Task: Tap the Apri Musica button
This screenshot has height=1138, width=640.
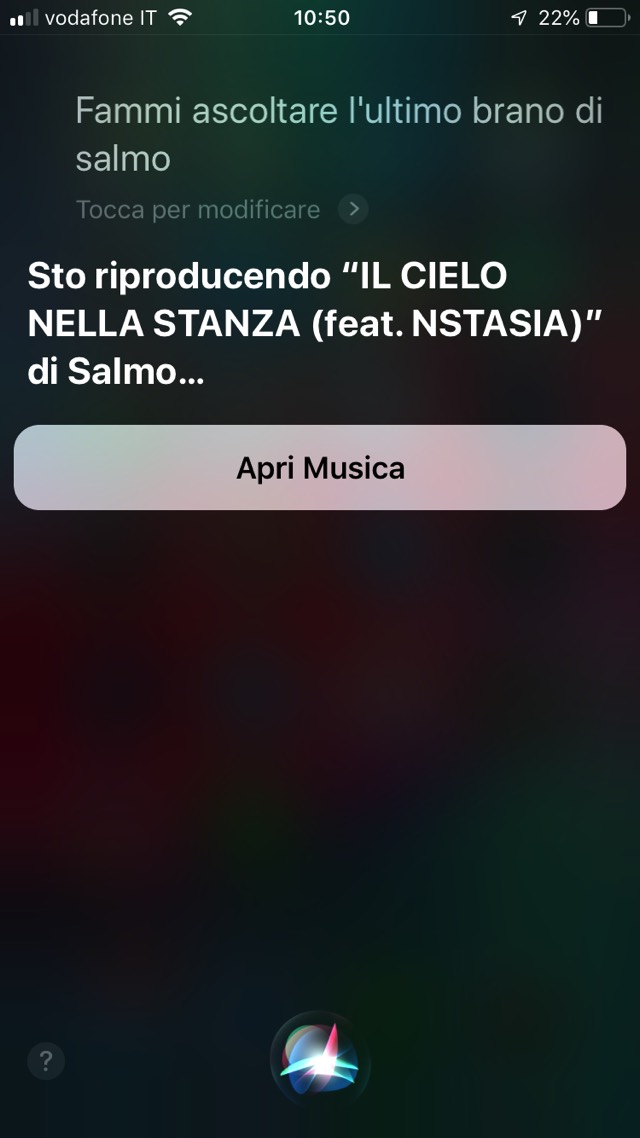Action: 320,468
